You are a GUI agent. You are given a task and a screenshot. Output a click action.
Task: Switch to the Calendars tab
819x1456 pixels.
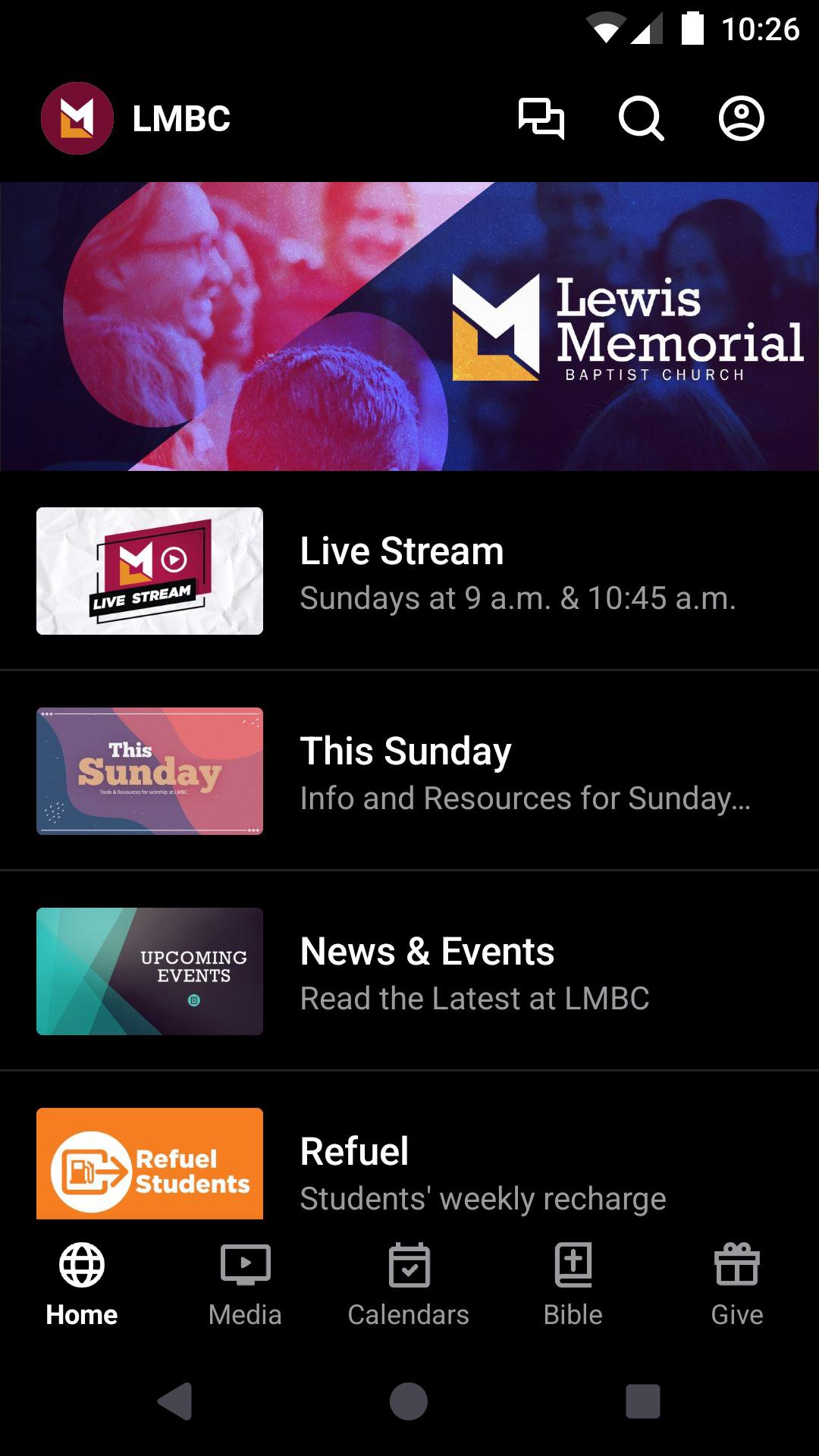pyautogui.click(x=409, y=1285)
